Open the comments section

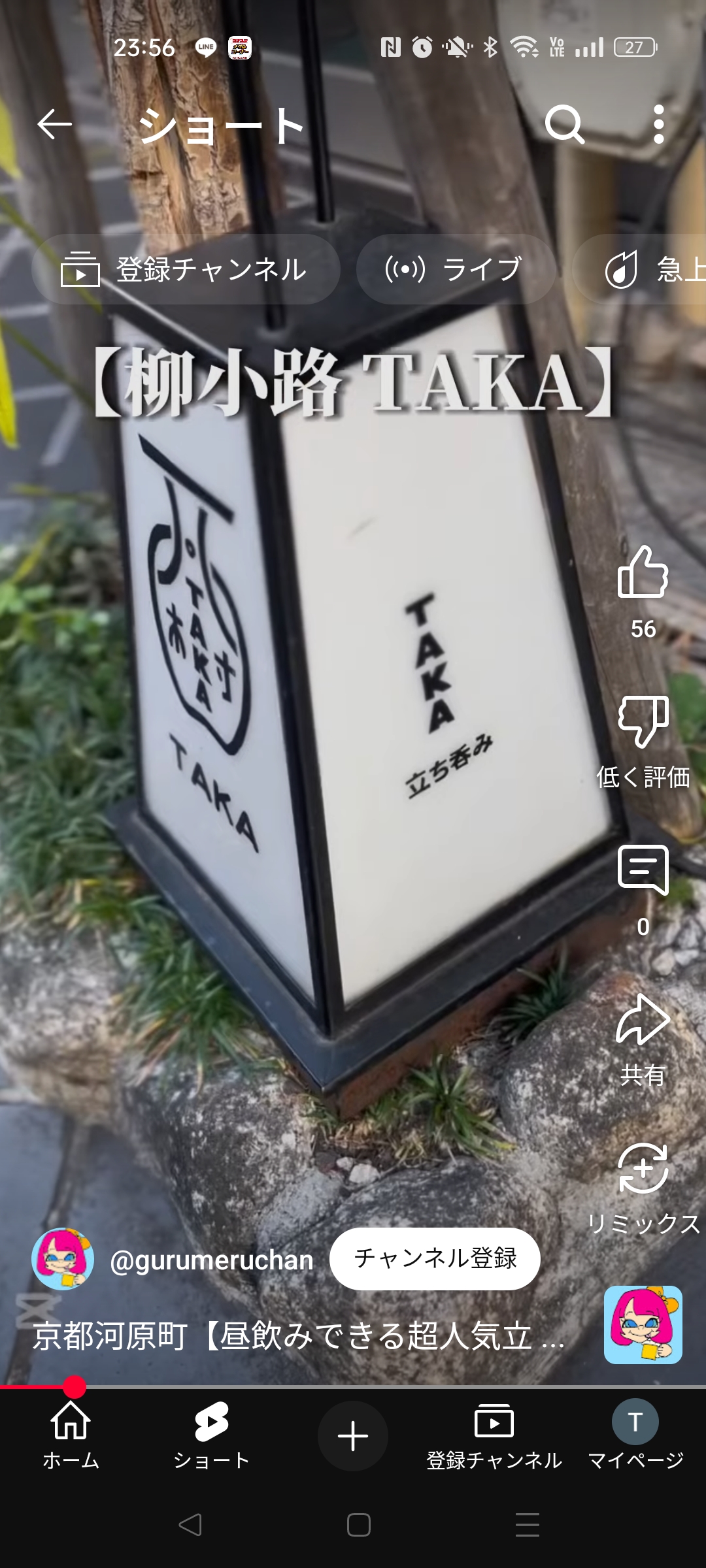(x=643, y=870)
